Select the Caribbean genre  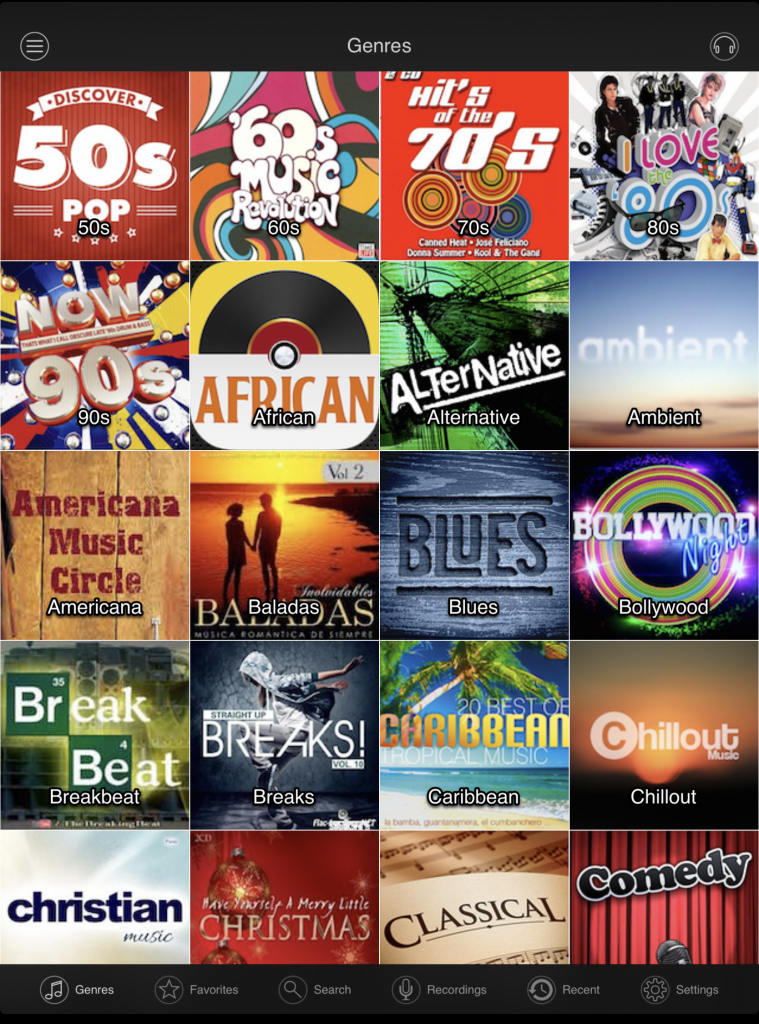pos(474,735)
